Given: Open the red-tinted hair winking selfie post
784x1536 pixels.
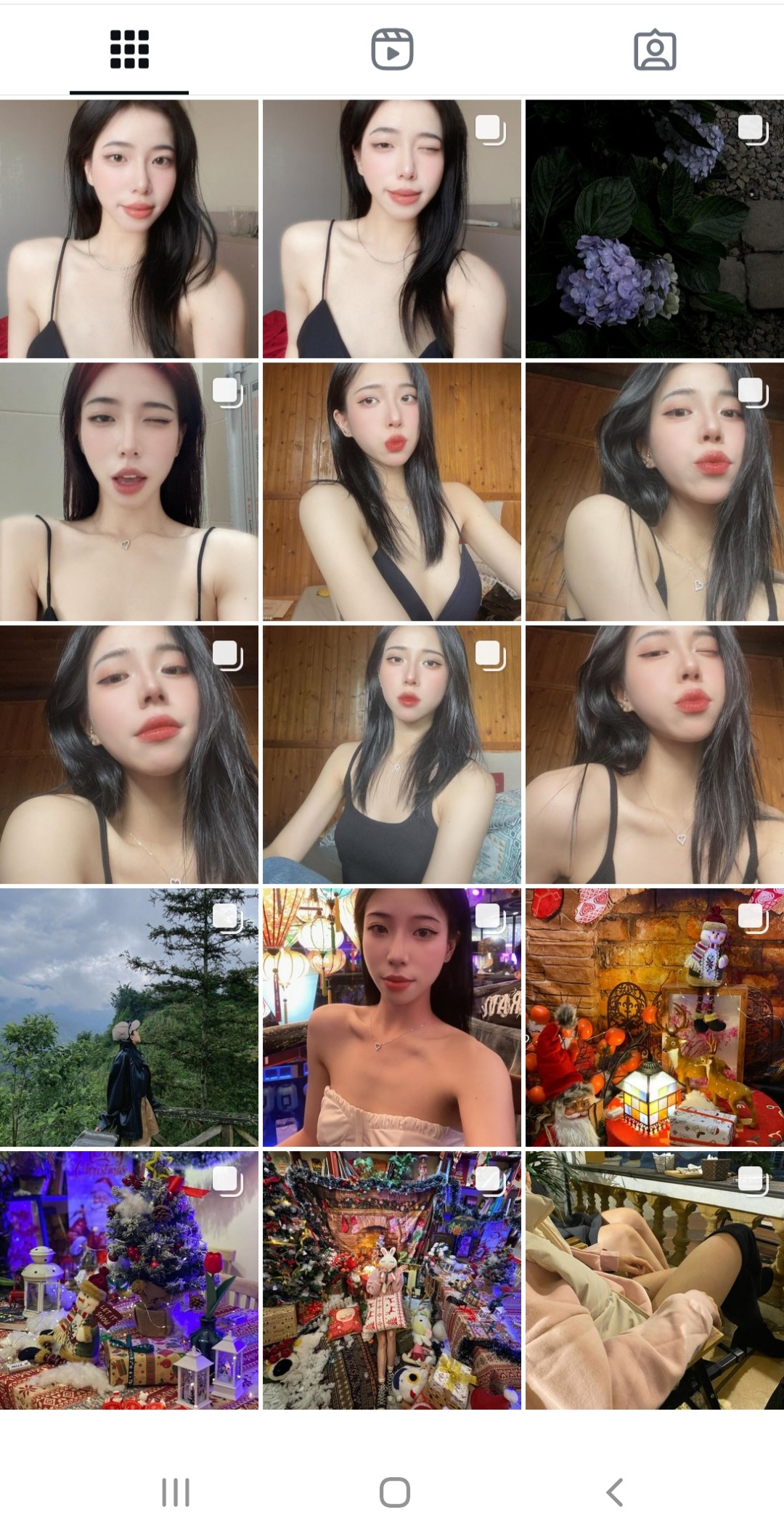Looking at the screenshot, I should 129,492.
